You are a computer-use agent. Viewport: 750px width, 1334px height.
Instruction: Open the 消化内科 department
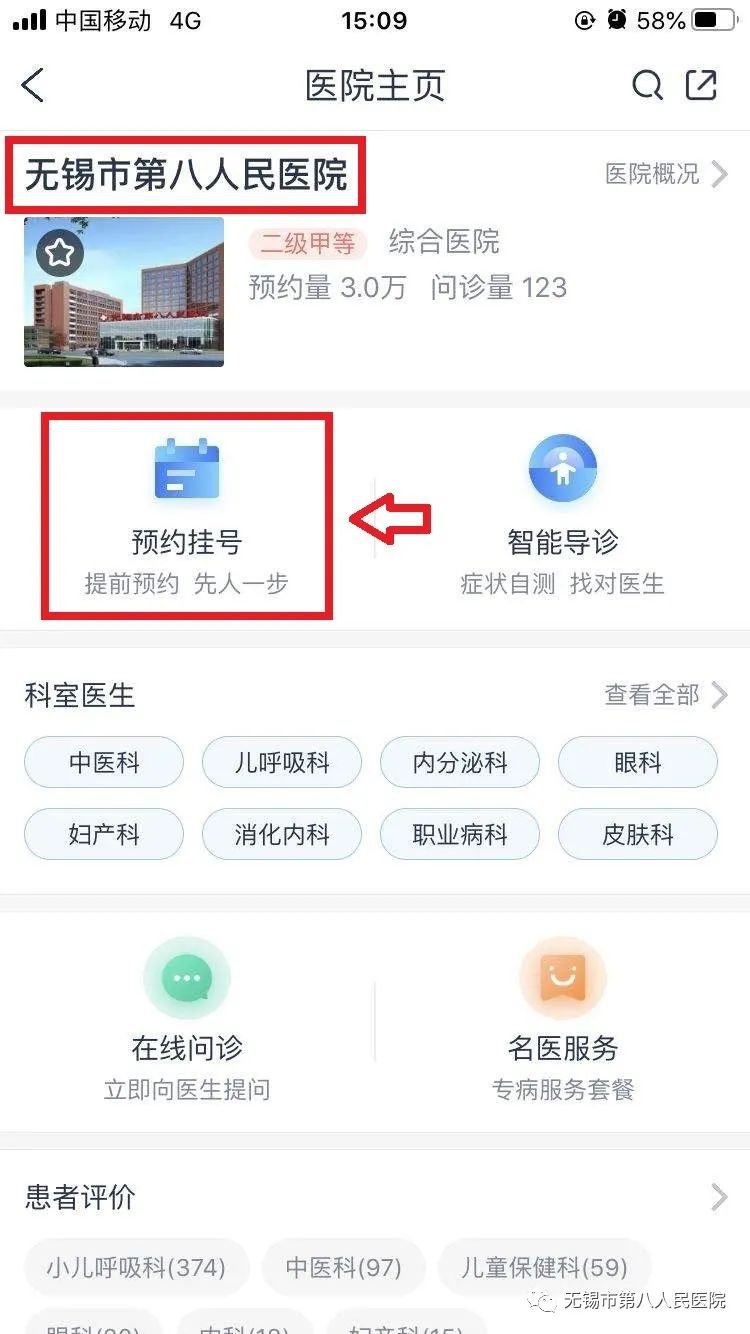point(282,834)
